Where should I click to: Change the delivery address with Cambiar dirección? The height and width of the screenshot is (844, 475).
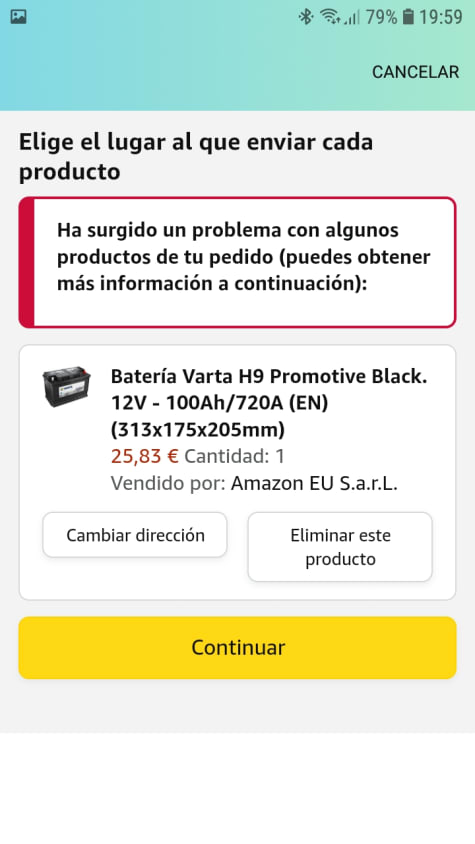pos(135,534)
